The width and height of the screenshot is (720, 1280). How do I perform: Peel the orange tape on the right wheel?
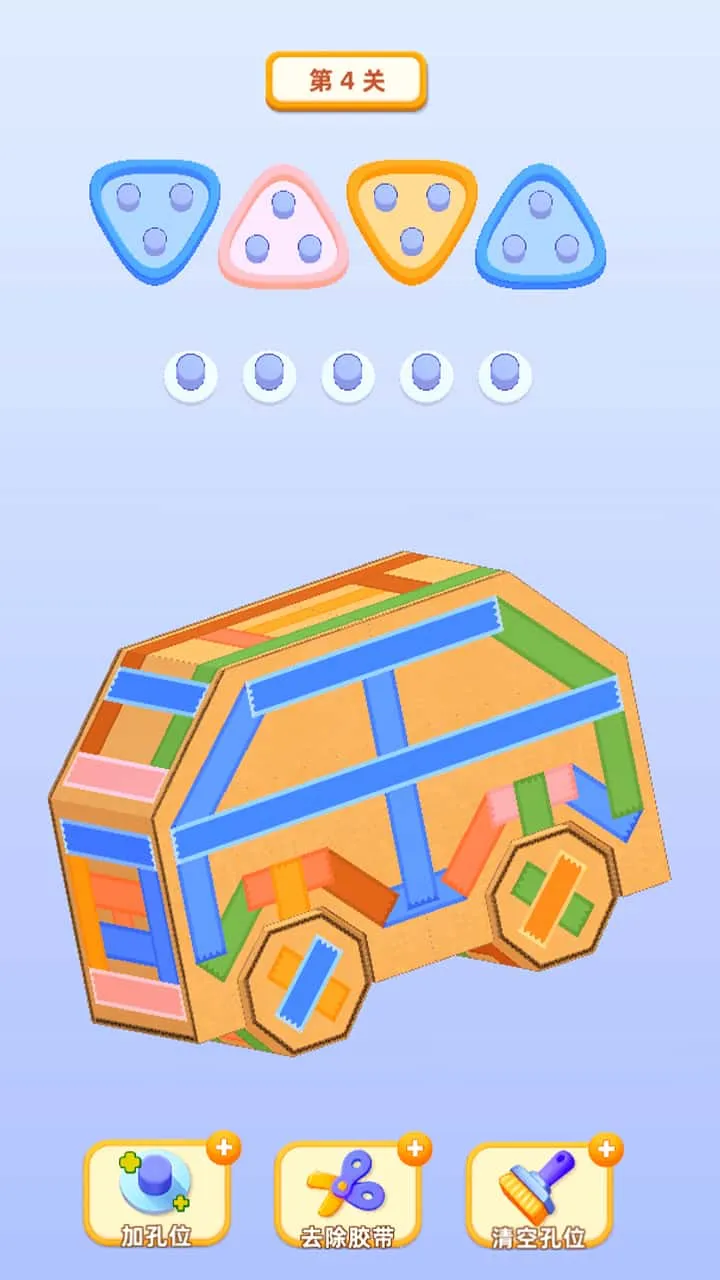tap(555, 893)
